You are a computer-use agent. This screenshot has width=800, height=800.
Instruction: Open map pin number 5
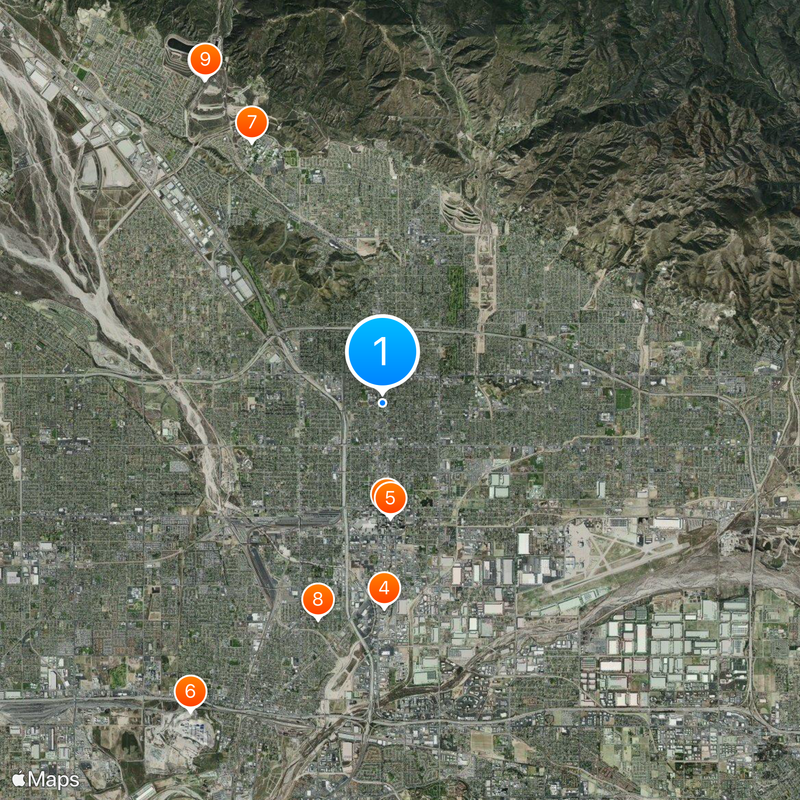coord(390,497)
